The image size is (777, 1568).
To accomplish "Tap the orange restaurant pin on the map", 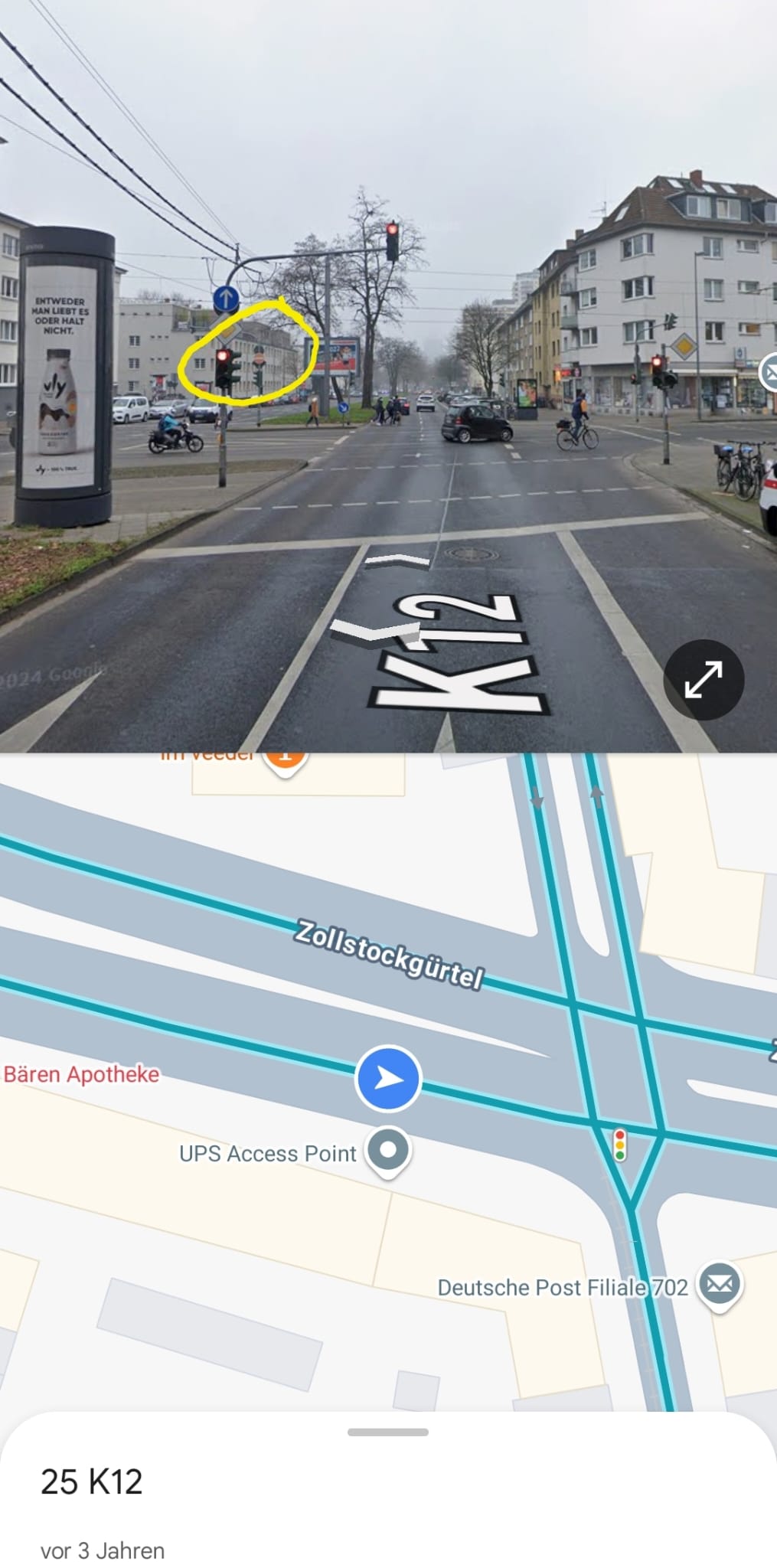I will [x=285, y=763].
